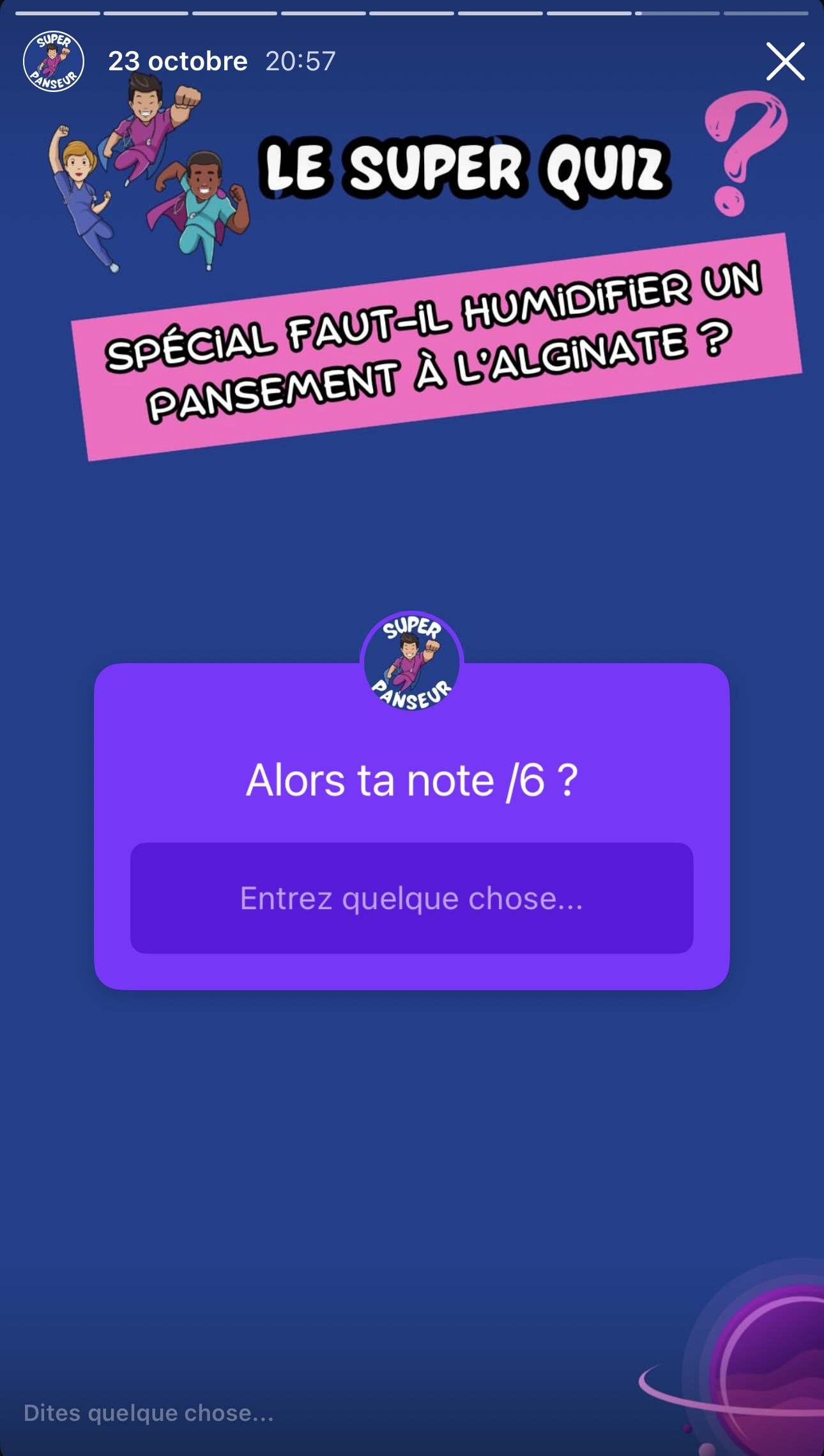Tap the 'Entrez quelque chose...' answer field
Screen dimensions: 824x1456
coord(411,898)
